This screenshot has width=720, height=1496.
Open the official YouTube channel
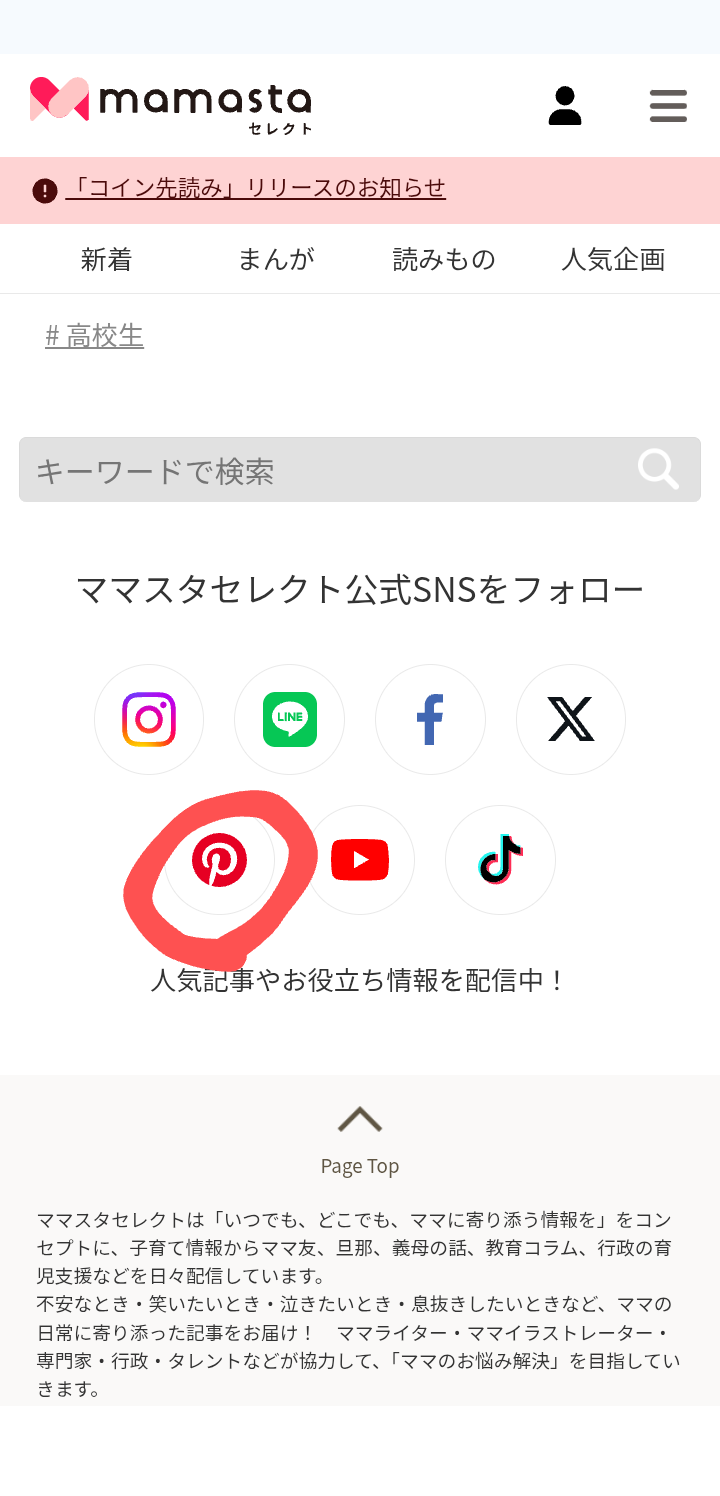pos(360,860)
